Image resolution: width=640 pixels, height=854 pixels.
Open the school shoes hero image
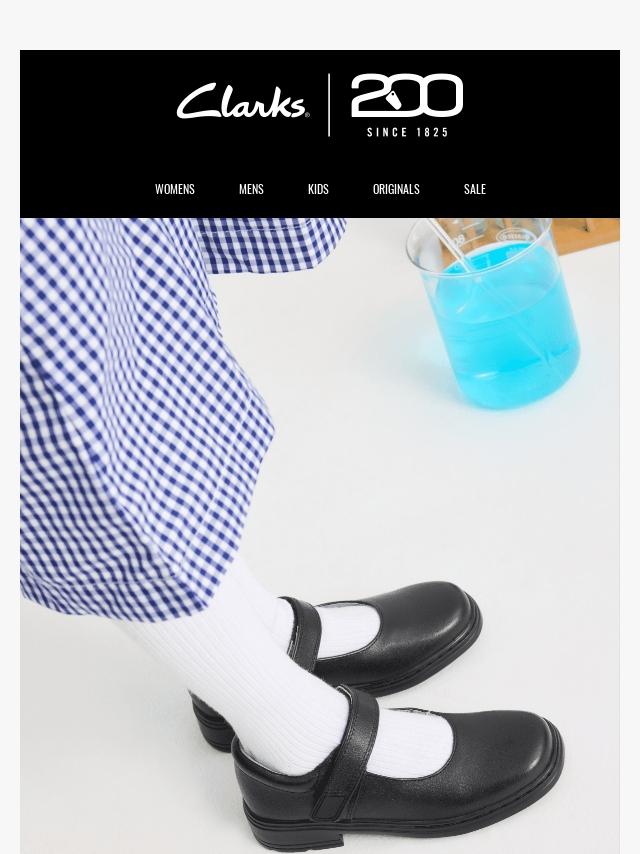point(320,535)
